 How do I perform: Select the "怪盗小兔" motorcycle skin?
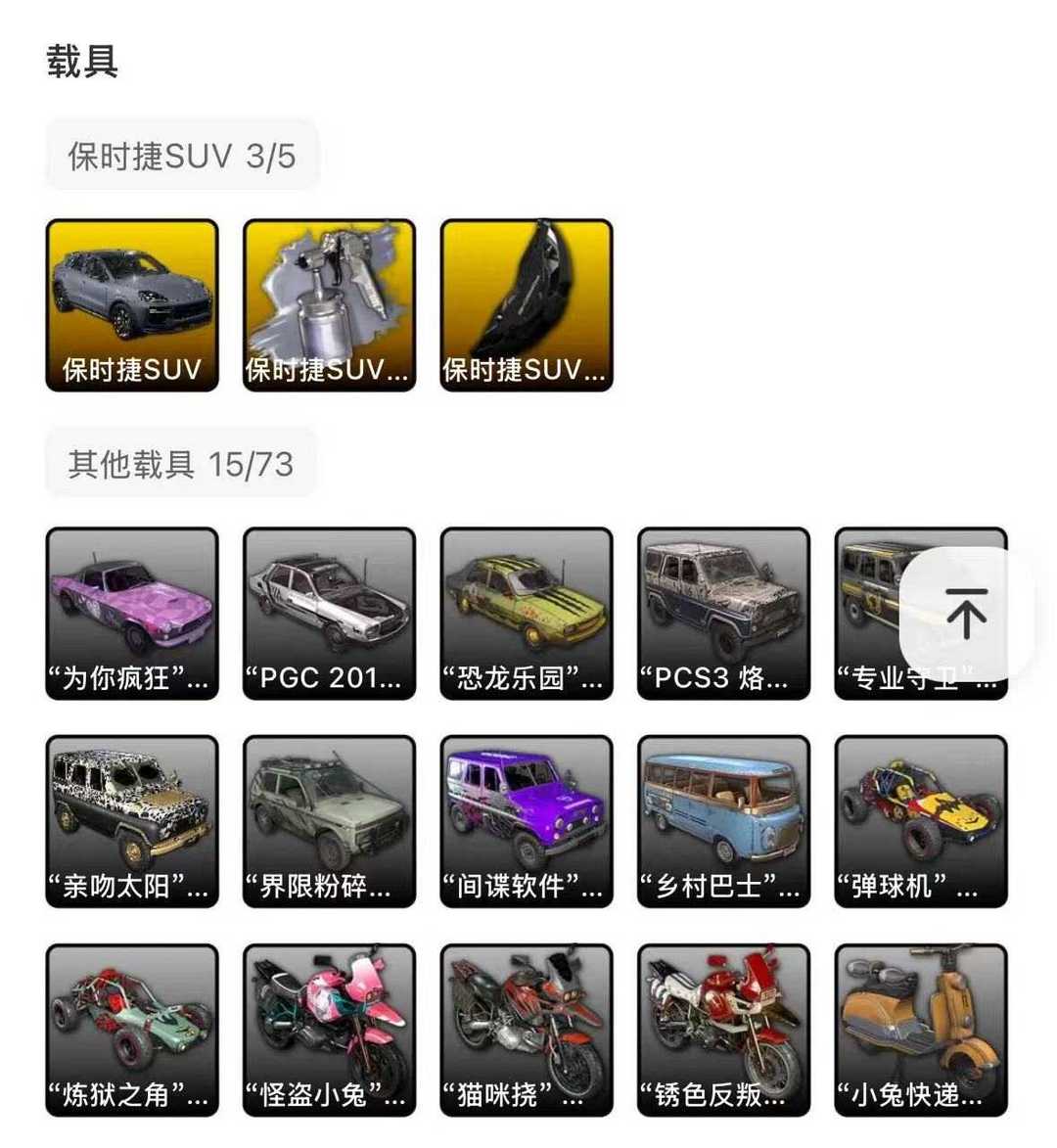point(329,1030)
